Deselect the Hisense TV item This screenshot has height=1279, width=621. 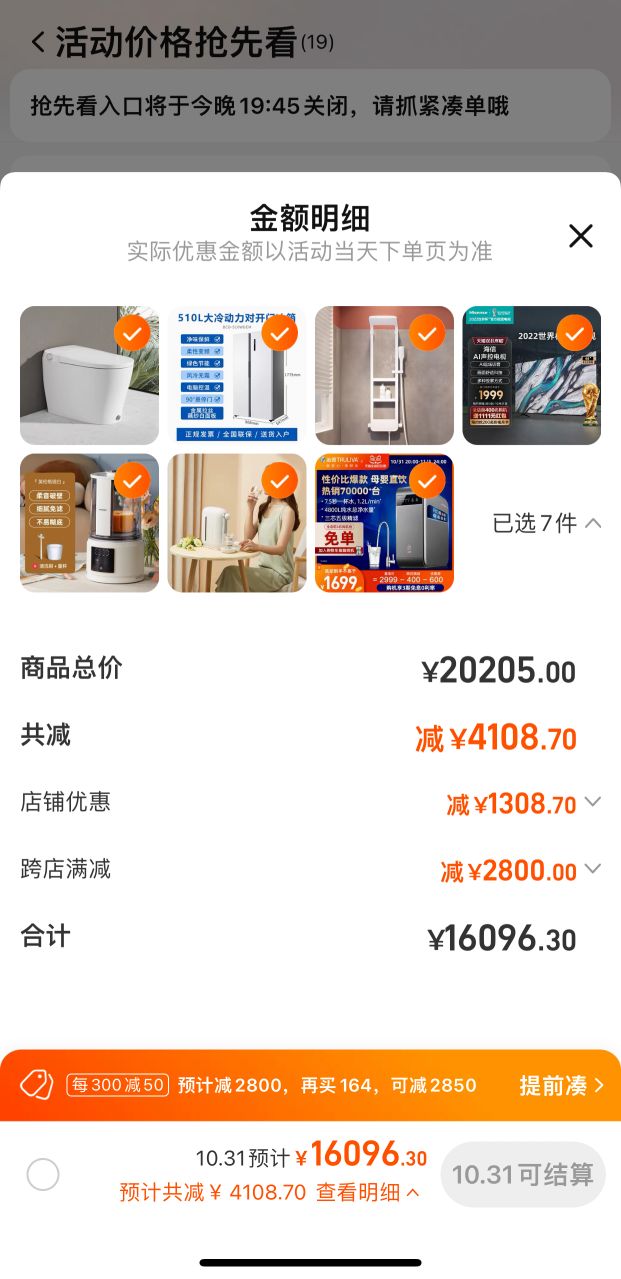574,332
